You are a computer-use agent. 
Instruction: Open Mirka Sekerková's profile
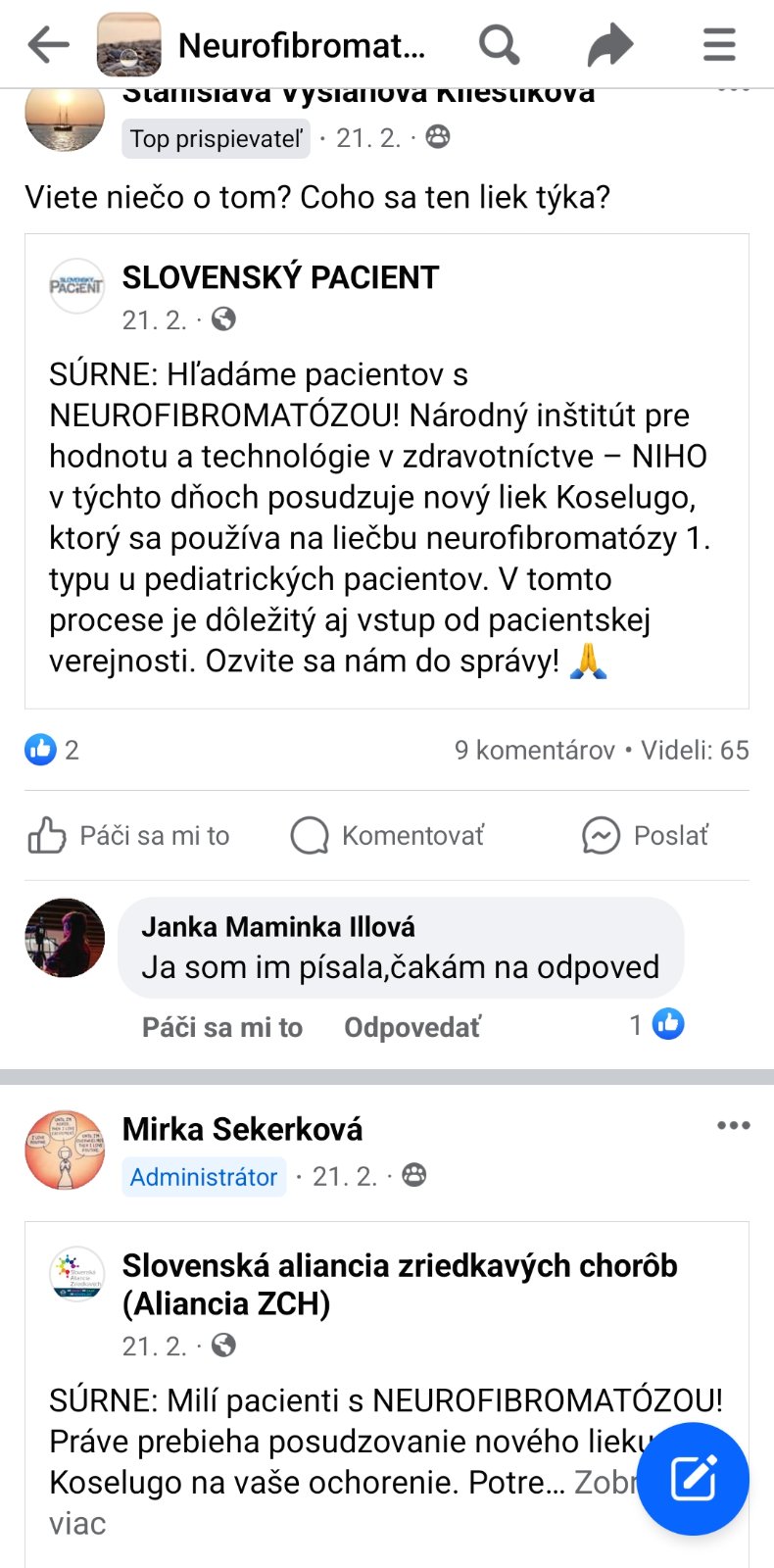coord(242,1130)
